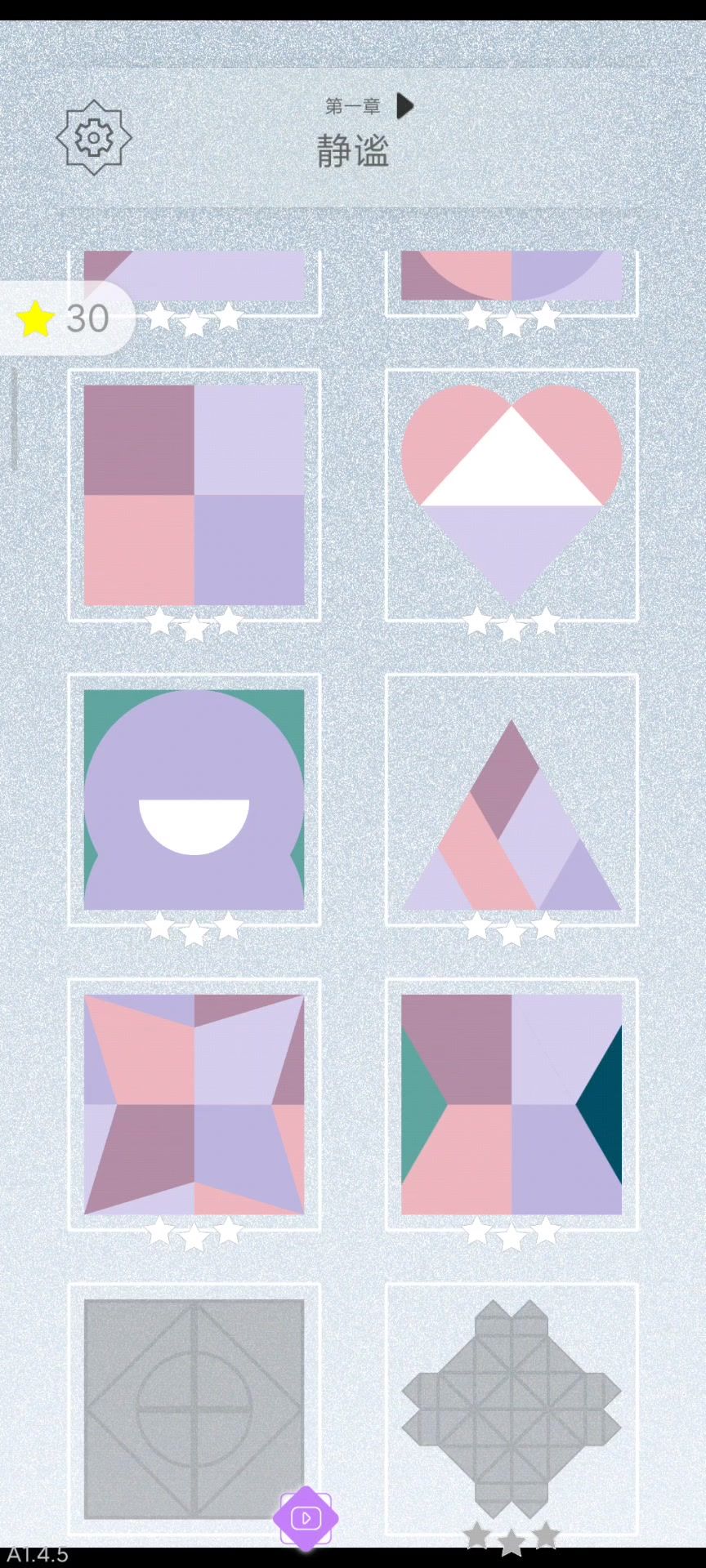This screenshot has height=1568, width=706.
Task: Tap the purple video play button
Action: point(306,1519)
